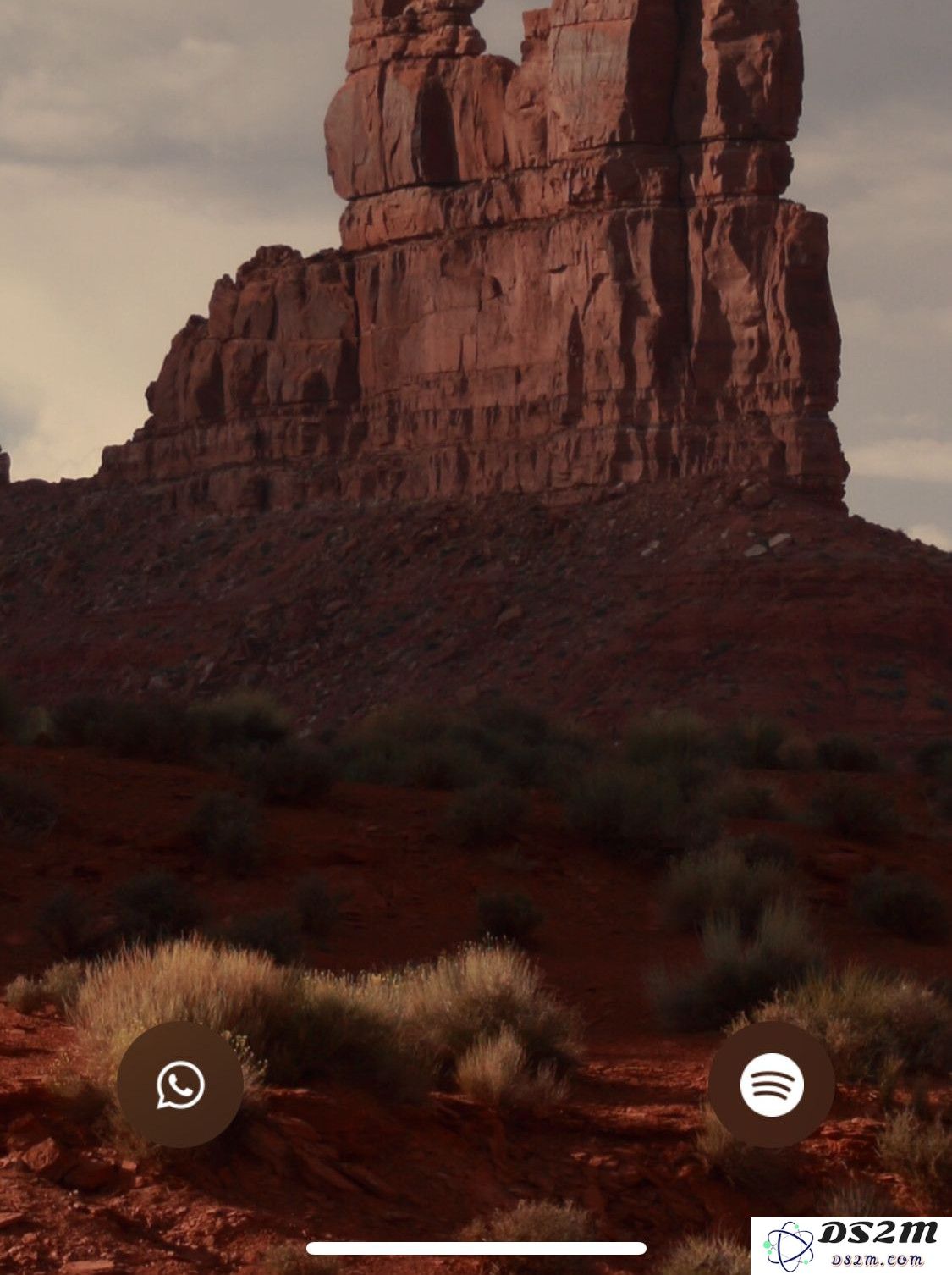Launch the Spotify lock screen shortcut
The width and height of the screenshot is (952, 1275).
pos(771,1085)
